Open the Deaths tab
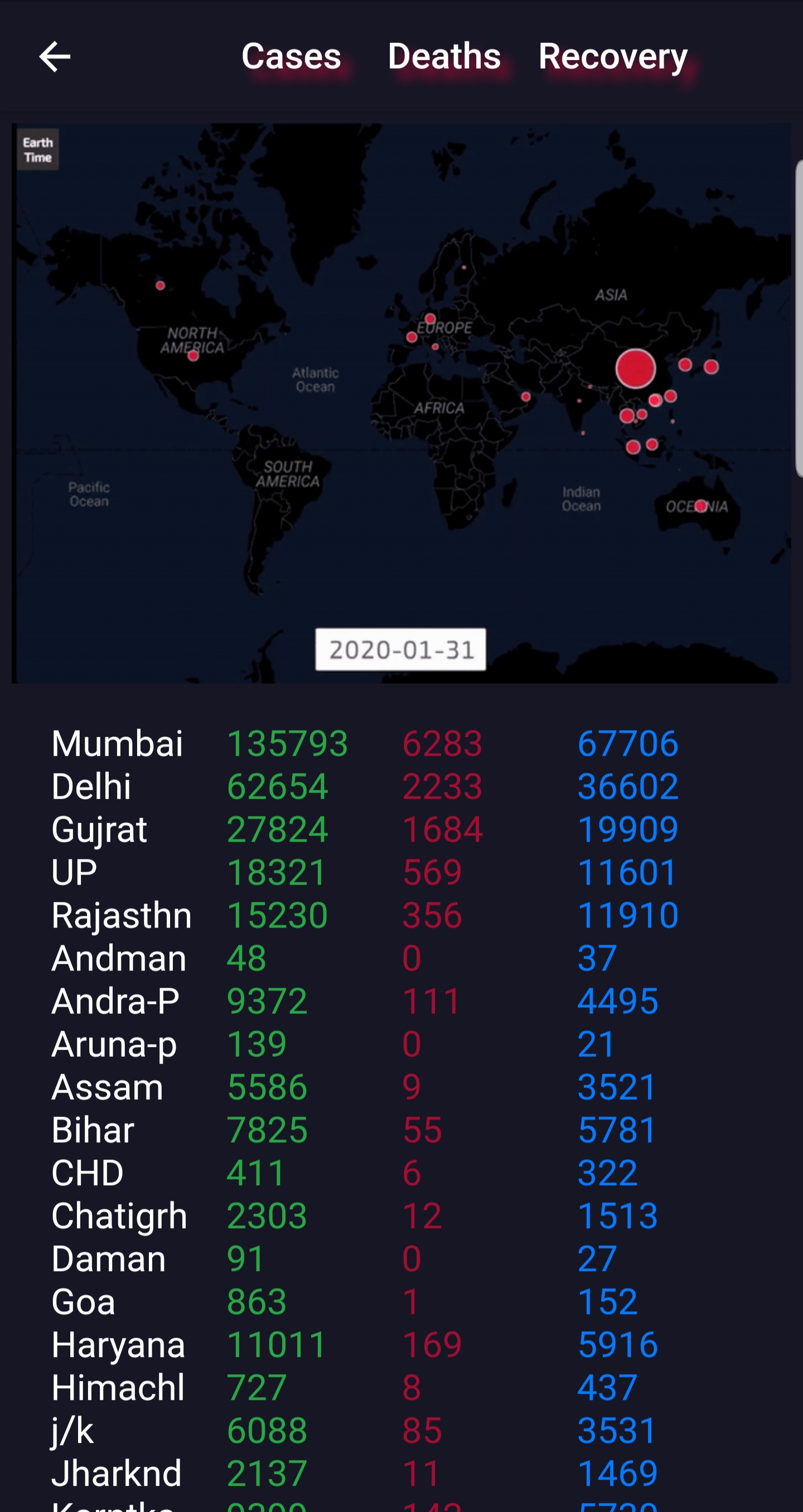The width and height of the screenshot is (803, 1512). pos(444,56)
